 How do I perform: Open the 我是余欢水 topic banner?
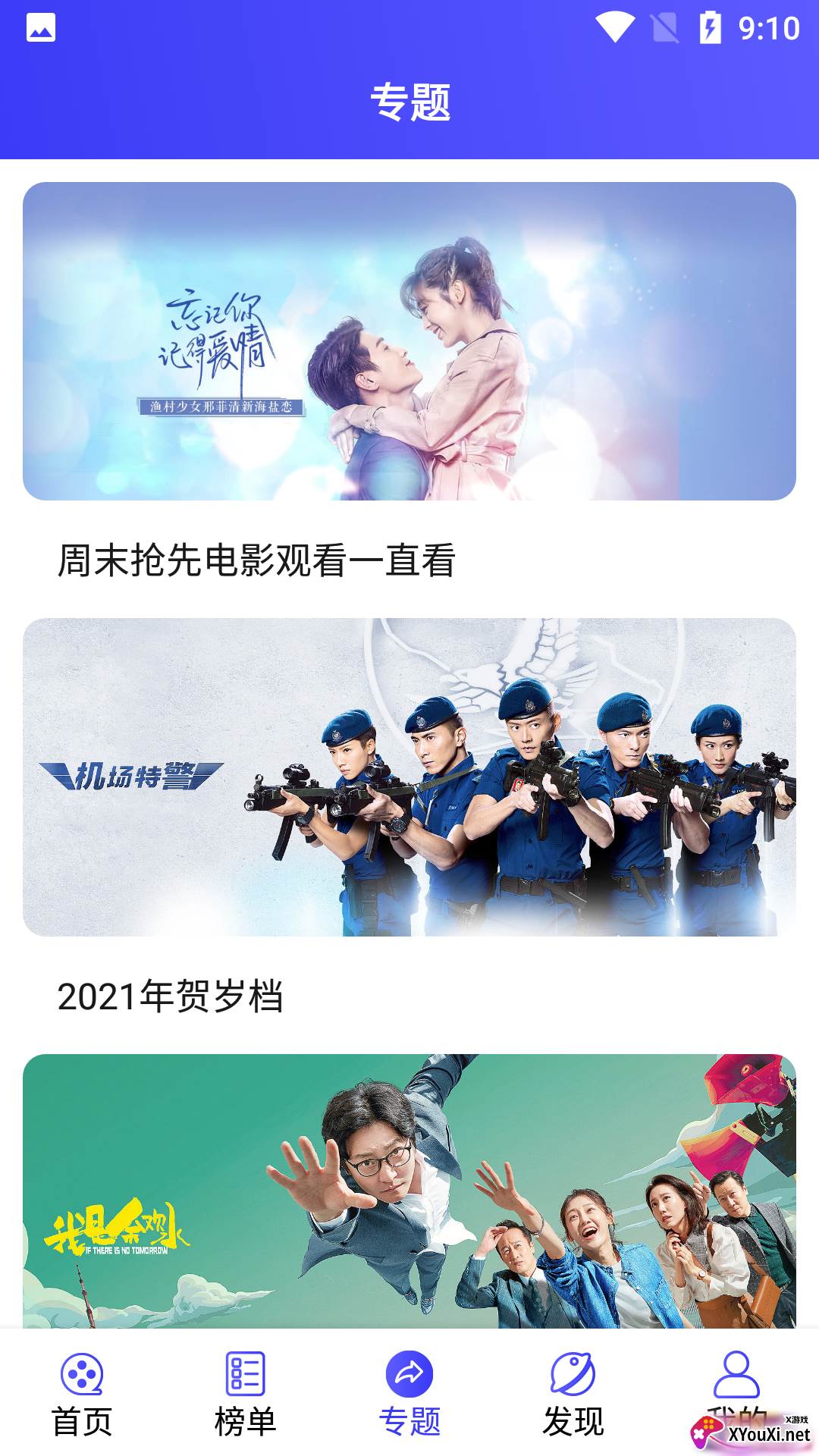coord(409,1191)
